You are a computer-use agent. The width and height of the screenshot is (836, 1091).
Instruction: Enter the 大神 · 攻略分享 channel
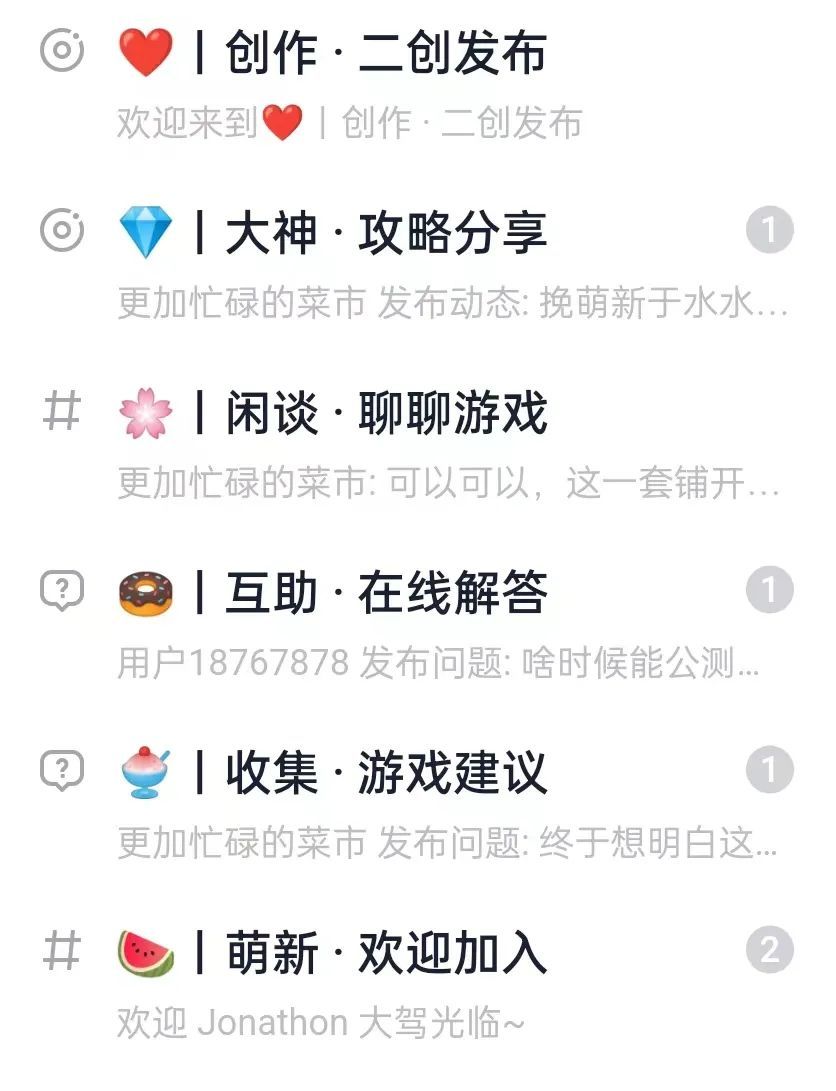point(385,233)
